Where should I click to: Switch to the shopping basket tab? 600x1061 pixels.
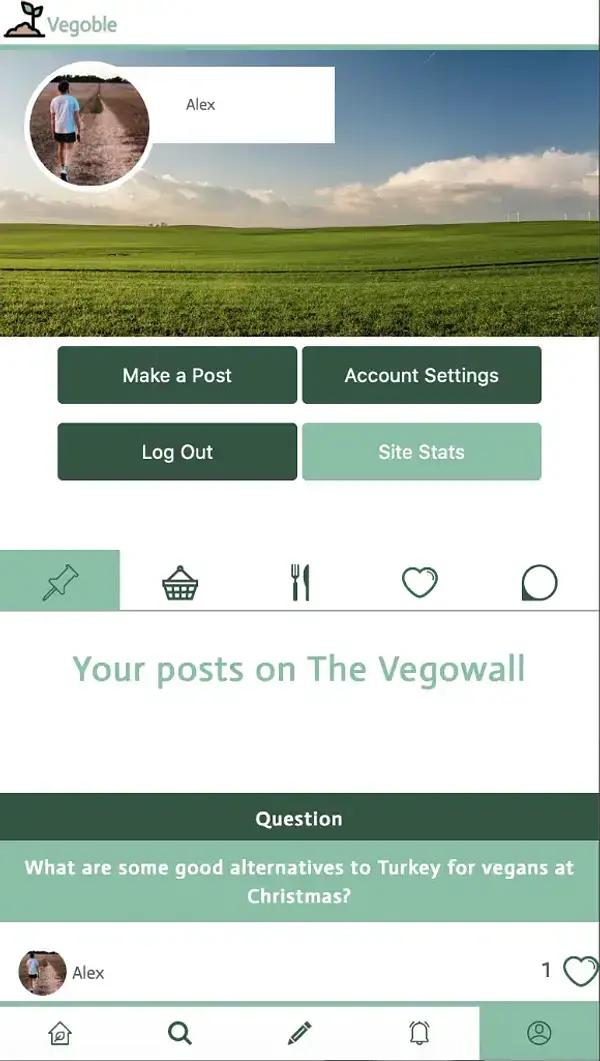pyautogui.click(x=180, y=582)
